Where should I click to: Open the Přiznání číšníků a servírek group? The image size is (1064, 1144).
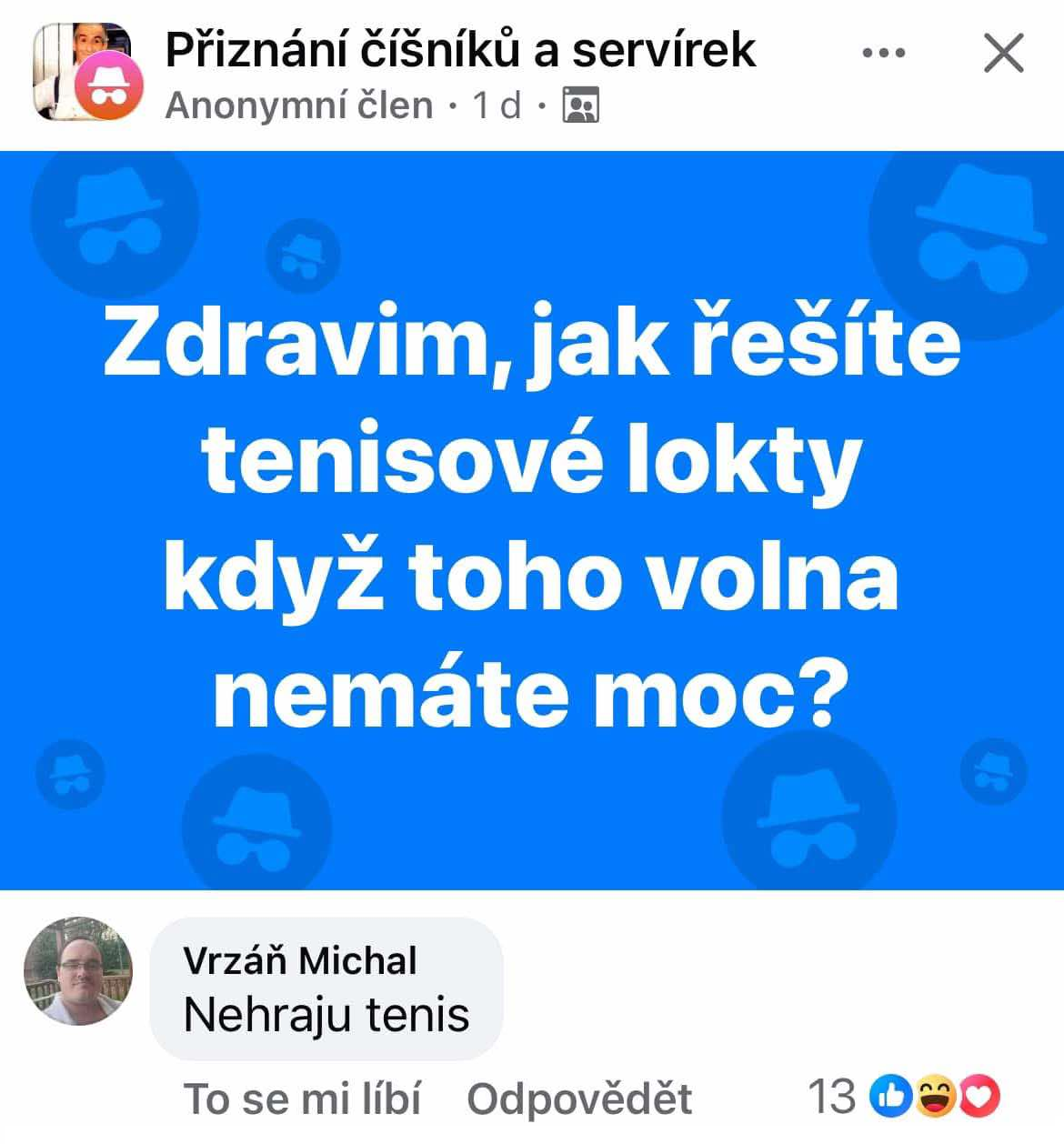(460, 50)
